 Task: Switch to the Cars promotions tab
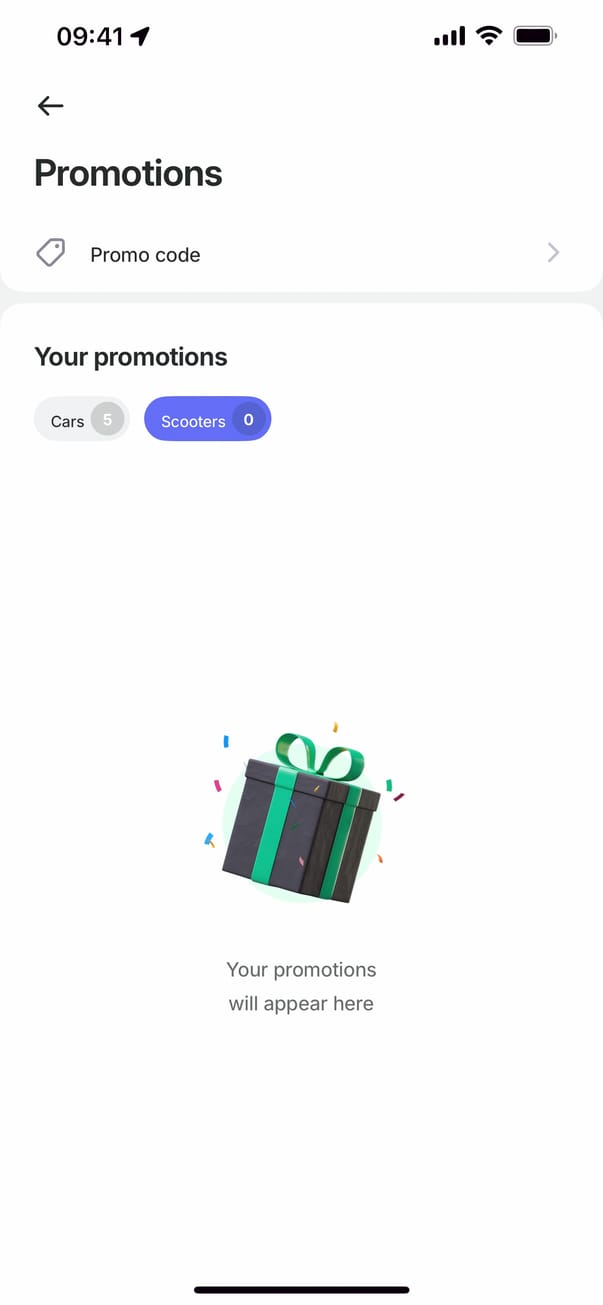click(x=82, y=421)
